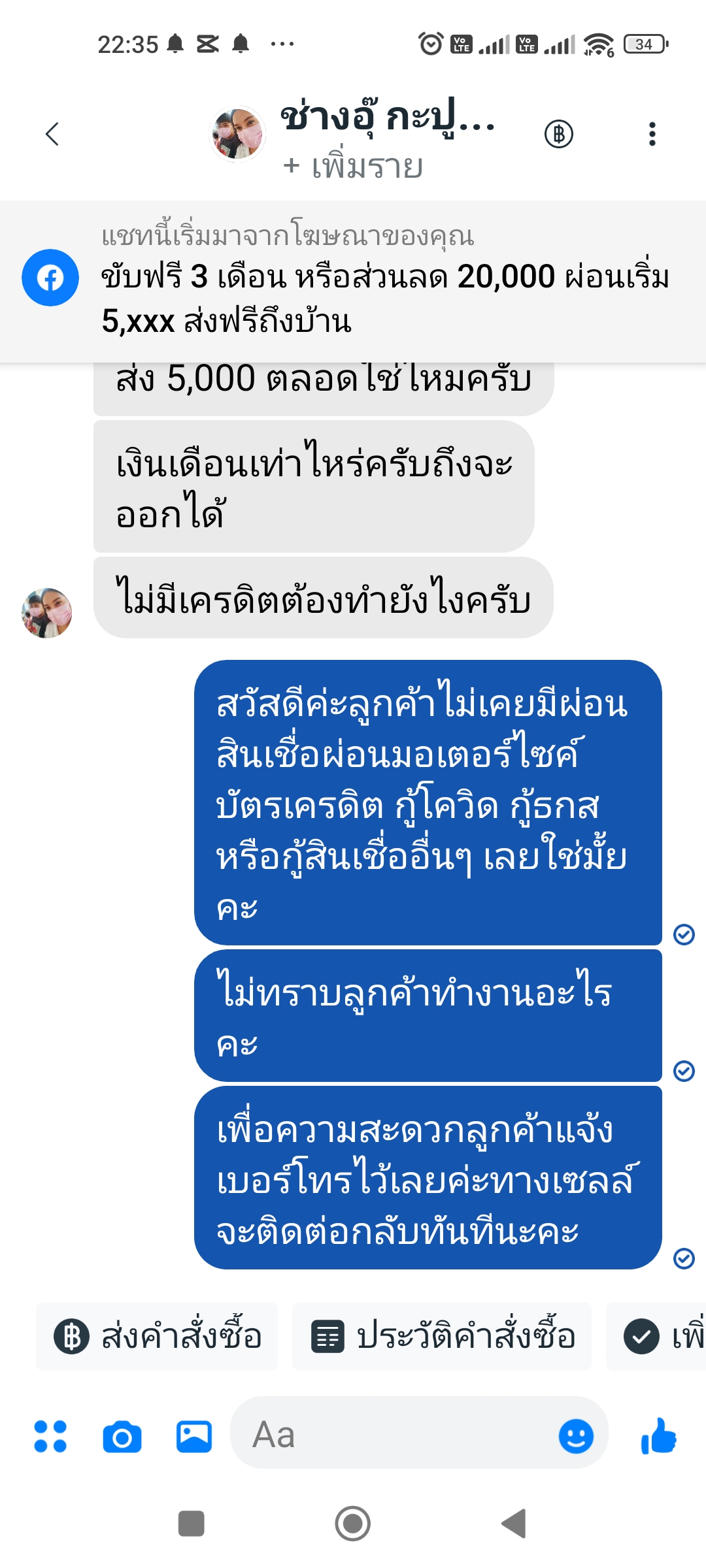Open the emoji picker in message box

(576, 1436)
